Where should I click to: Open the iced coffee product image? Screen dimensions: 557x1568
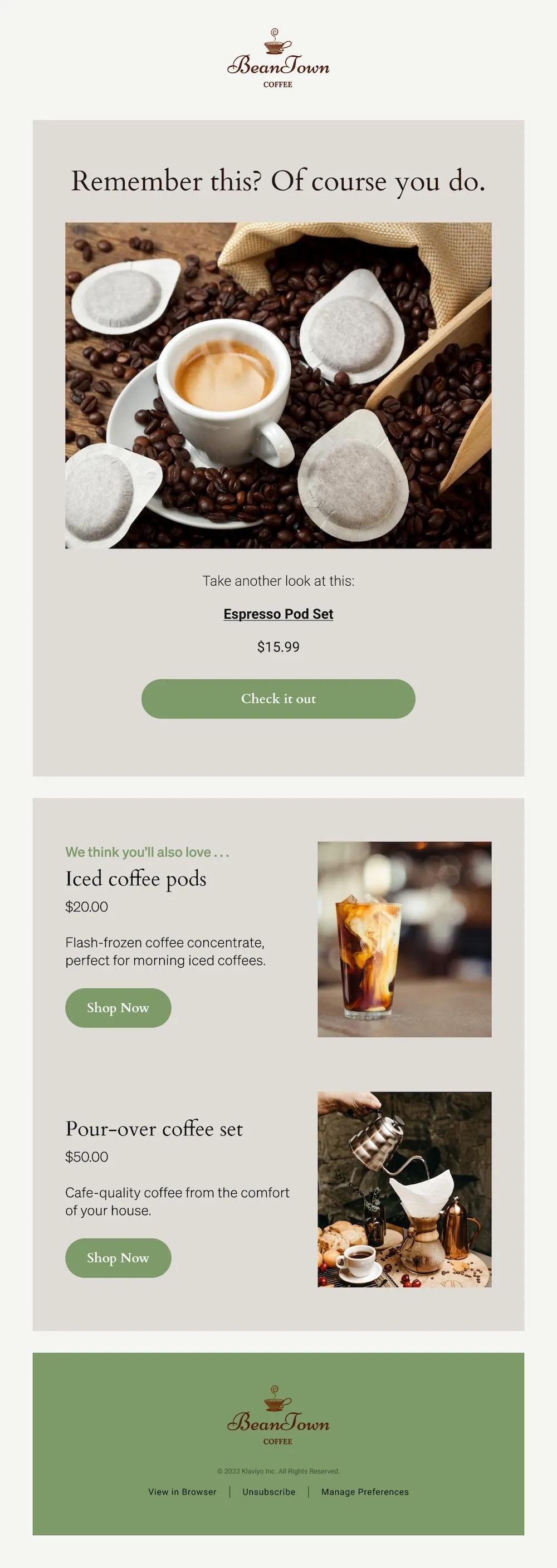tap(404, 939)
